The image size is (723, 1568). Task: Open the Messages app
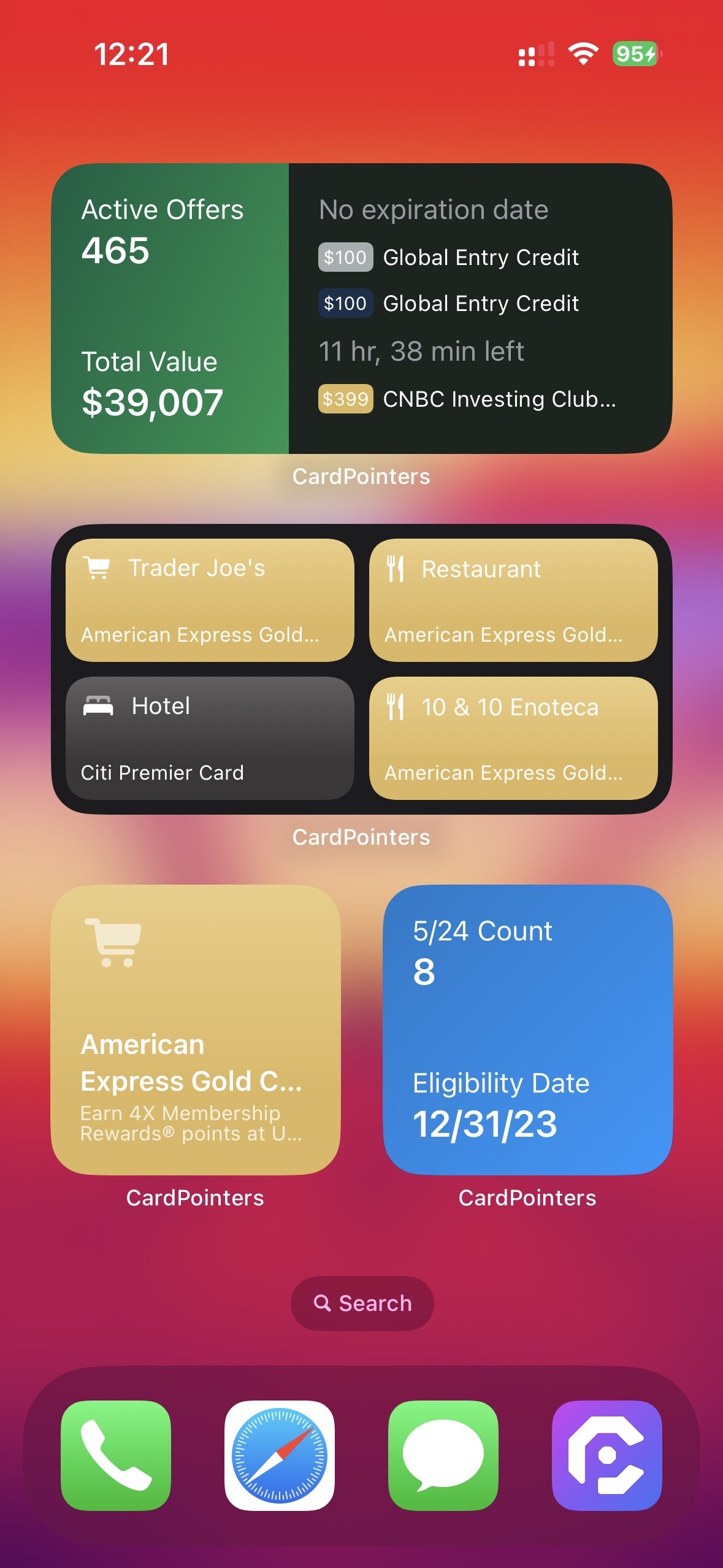pyautogui.click(x=443, y=1455)
